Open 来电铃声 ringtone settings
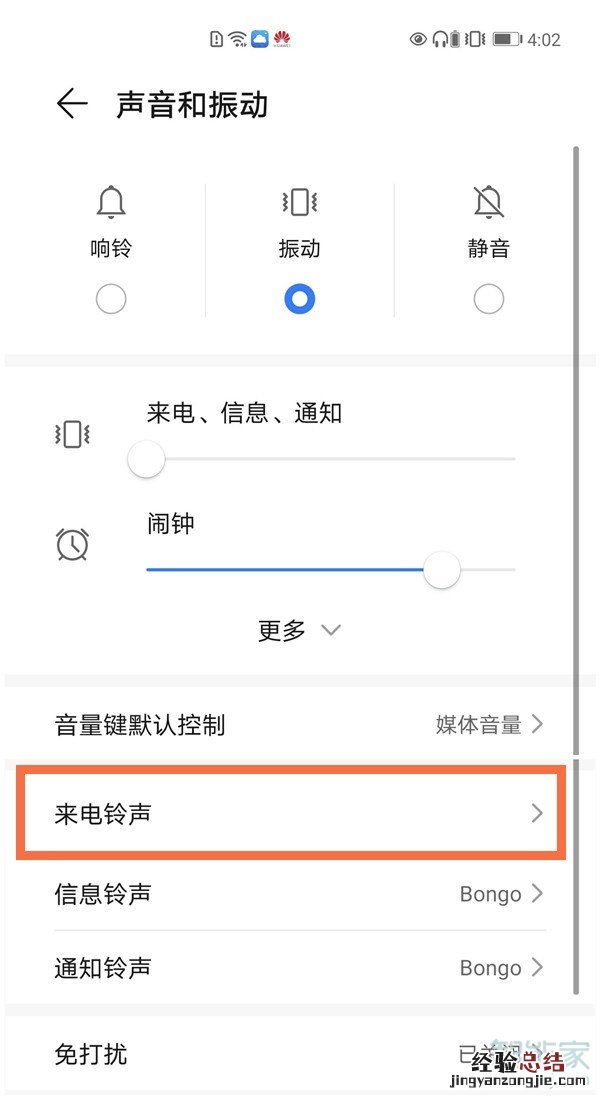This screenshot has width=600, height=1099. pyautogui.click(x=291, y=813)
